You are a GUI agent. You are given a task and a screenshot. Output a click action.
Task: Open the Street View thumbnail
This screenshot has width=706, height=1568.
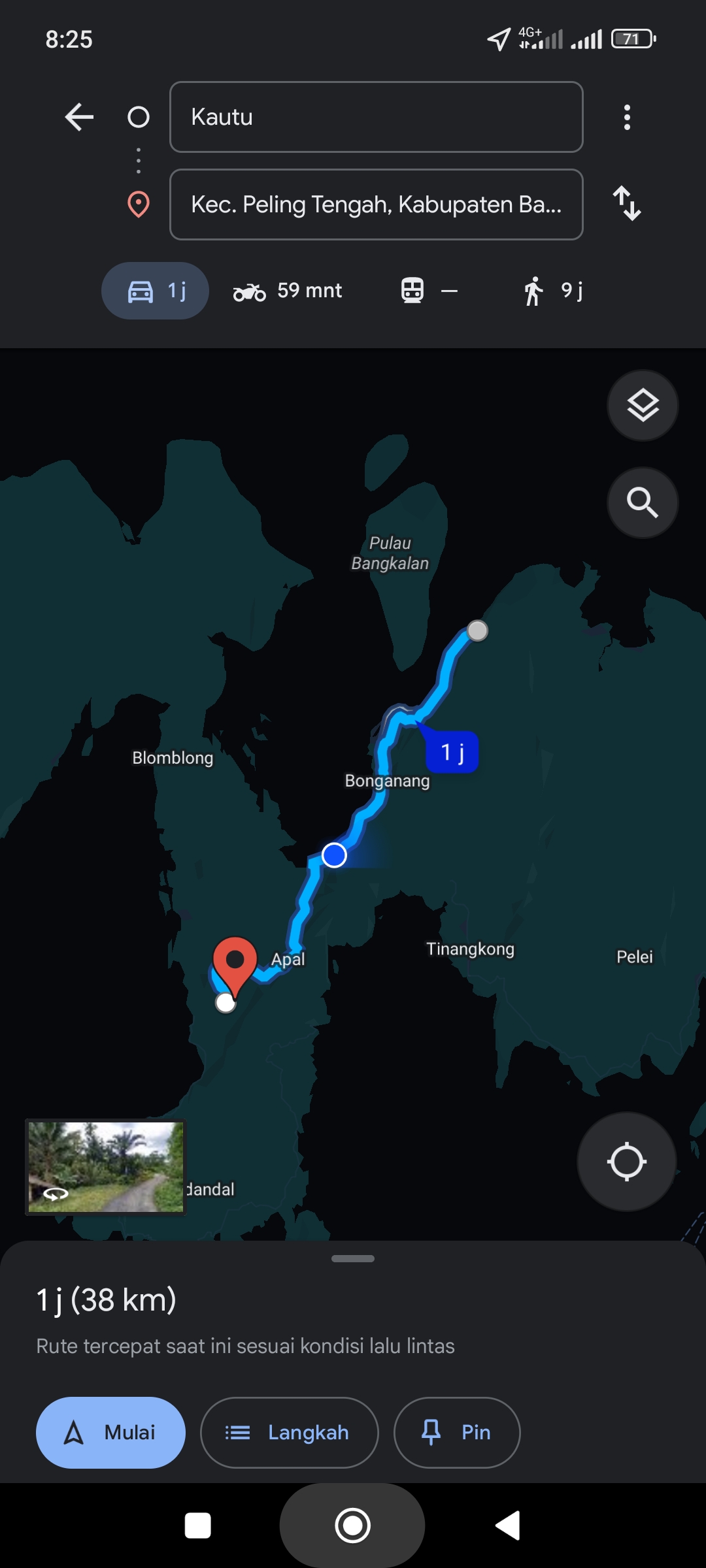tap(105, 1167)
